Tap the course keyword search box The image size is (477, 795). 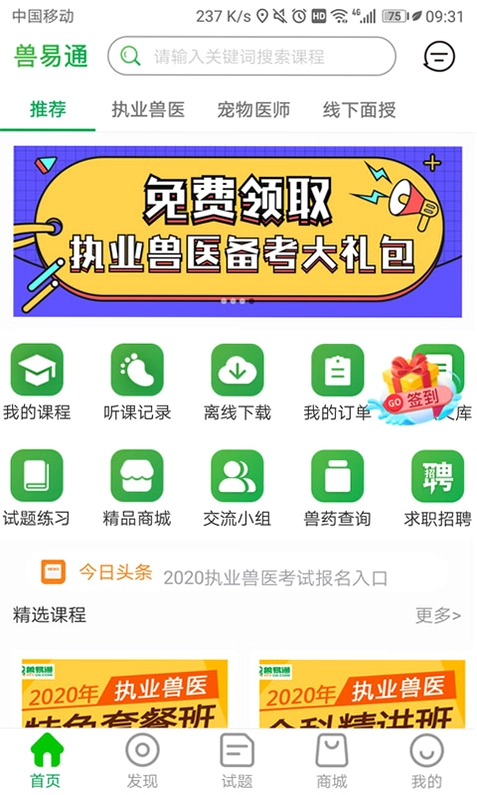(251, 56)
